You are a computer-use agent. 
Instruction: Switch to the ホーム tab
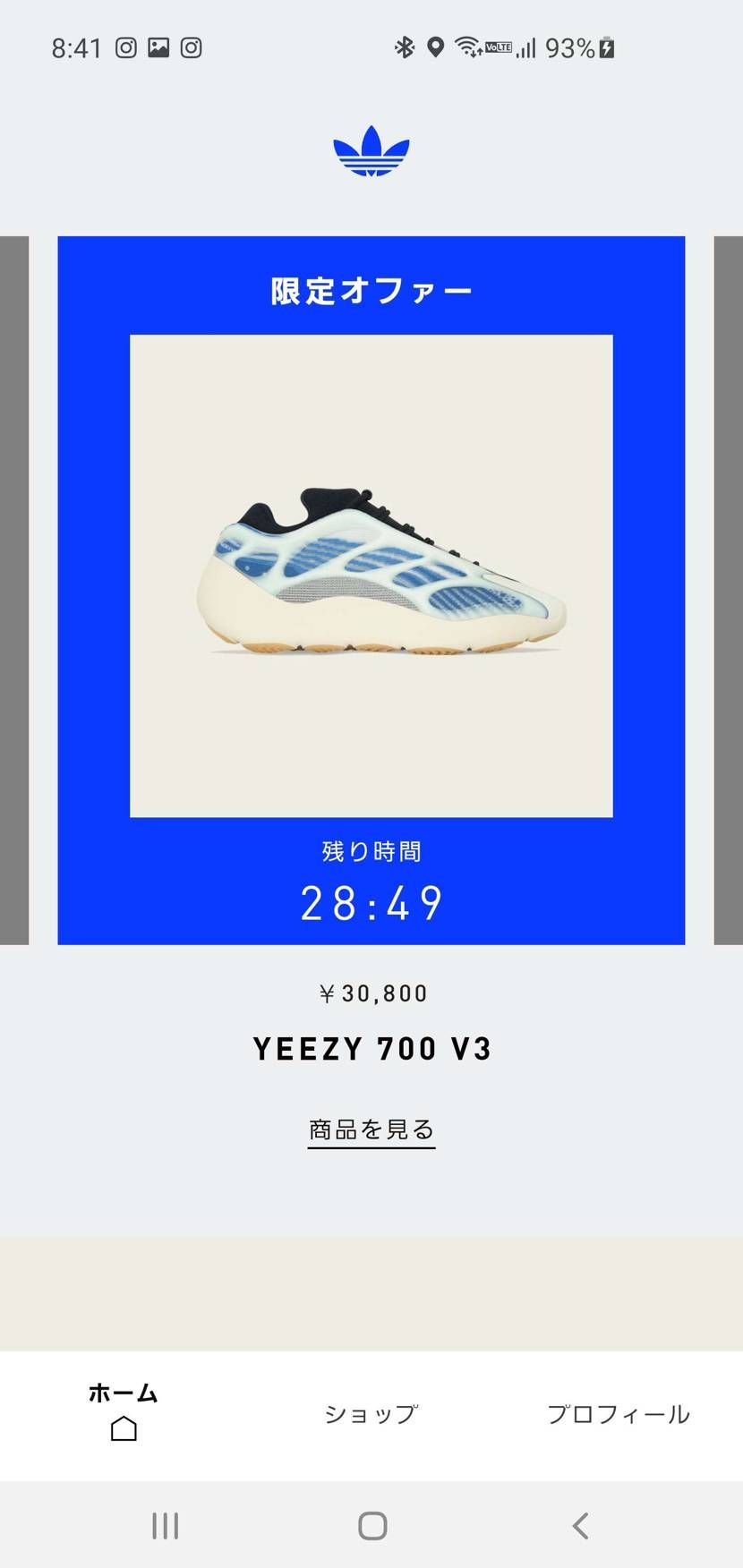[x=124, y=1414]
